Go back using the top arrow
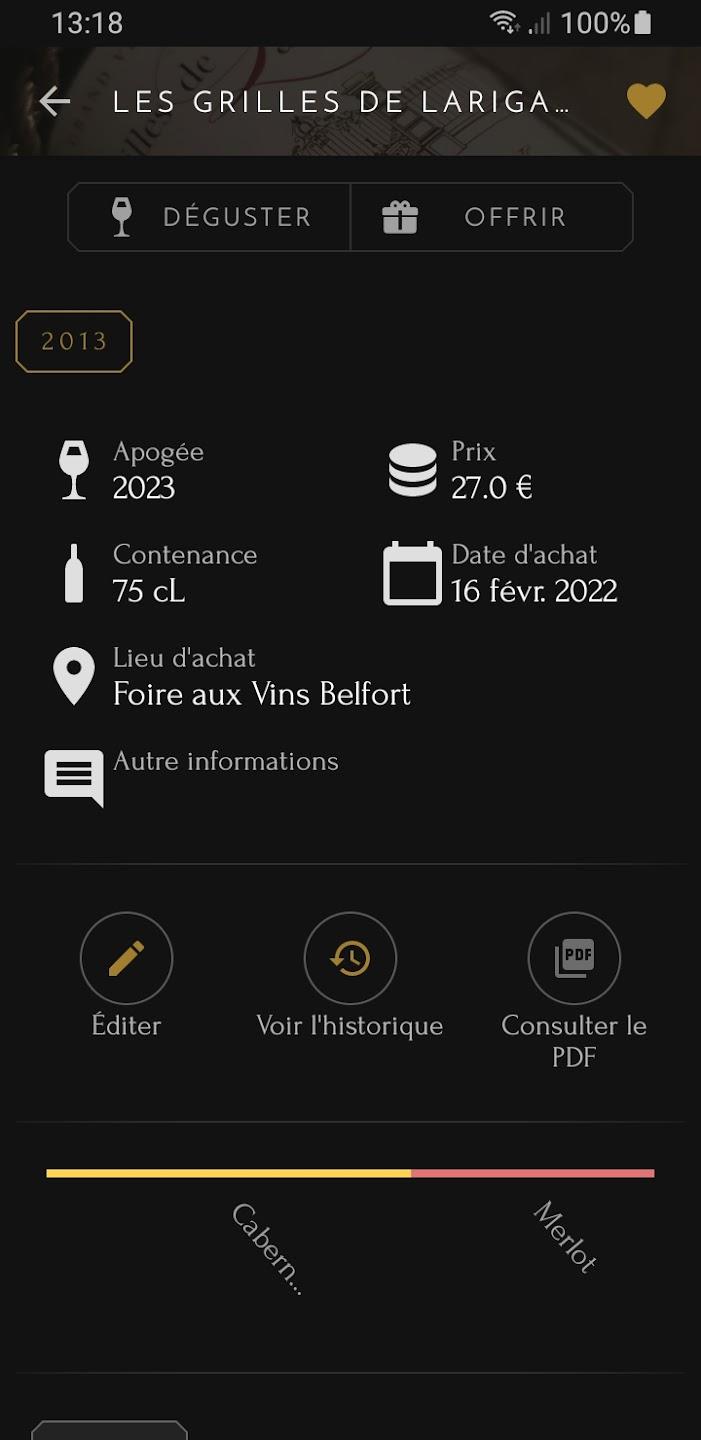701x1440 pixels. [x=55, y=101]
